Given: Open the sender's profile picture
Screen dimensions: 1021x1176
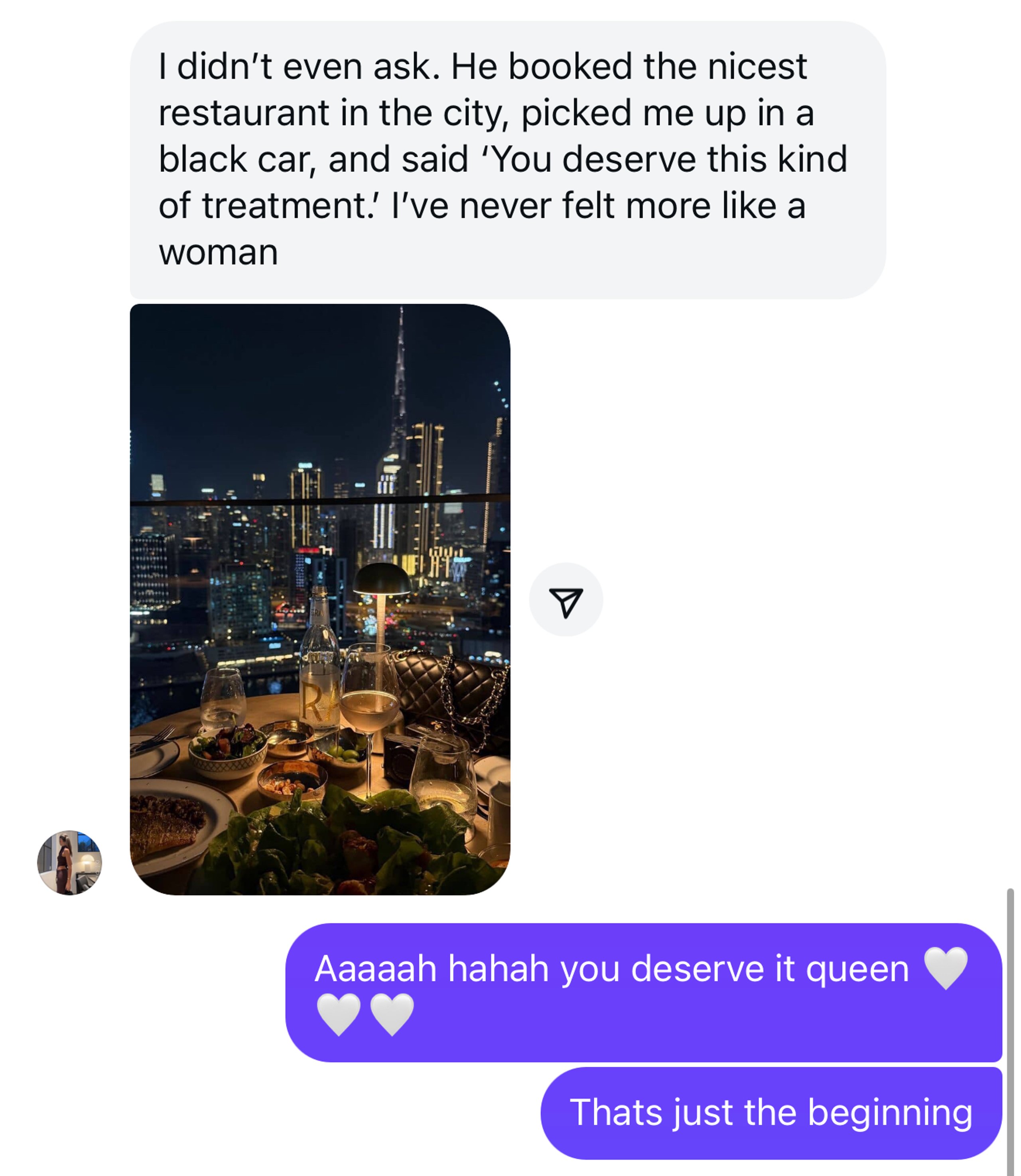Looking at the screenshot, I should tap(69, 862).
